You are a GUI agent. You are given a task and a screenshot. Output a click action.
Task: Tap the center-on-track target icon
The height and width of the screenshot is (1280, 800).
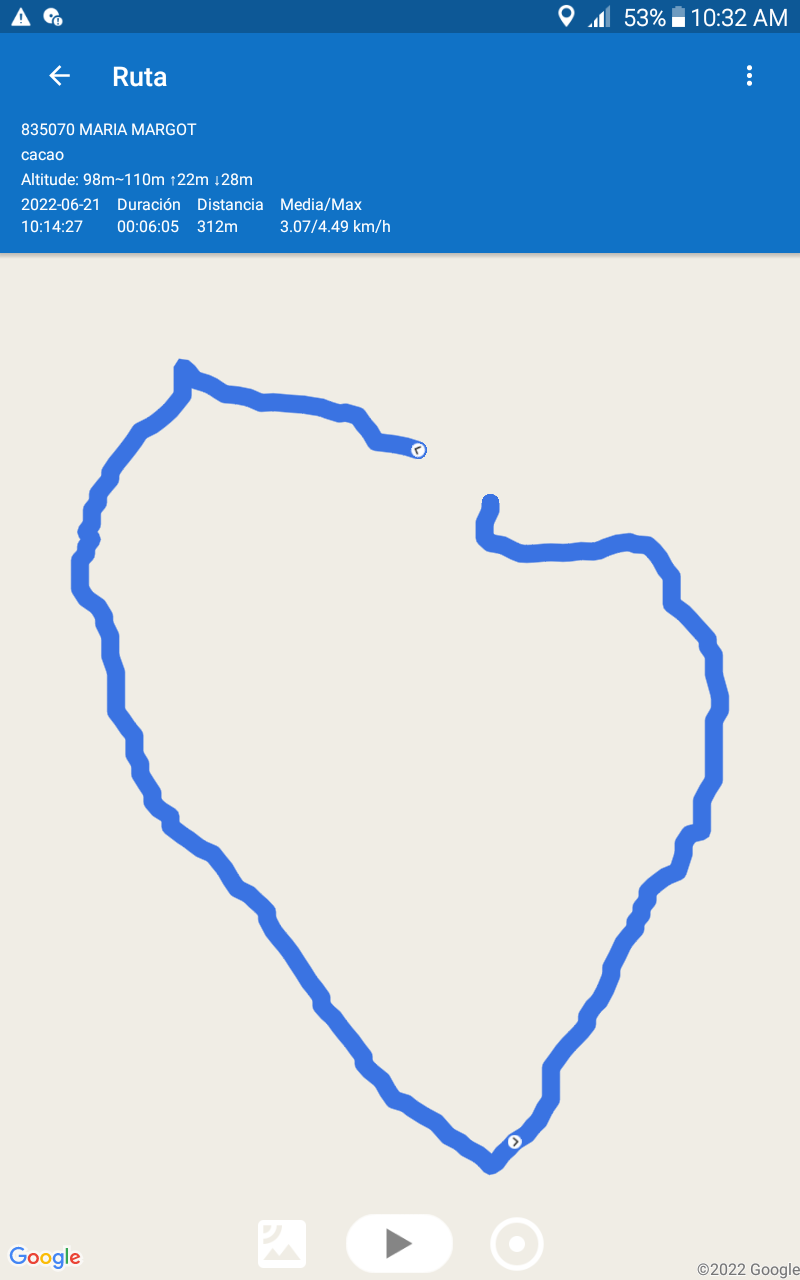click(517, 1244)
